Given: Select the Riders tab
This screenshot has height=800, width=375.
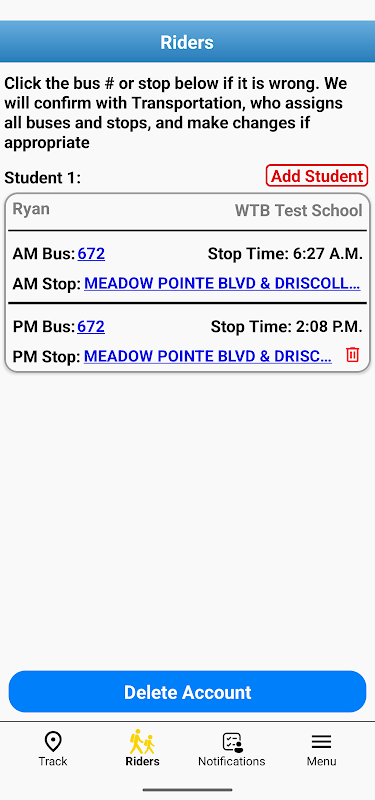Looking at the screenshot, I should [x=142, y=749].
